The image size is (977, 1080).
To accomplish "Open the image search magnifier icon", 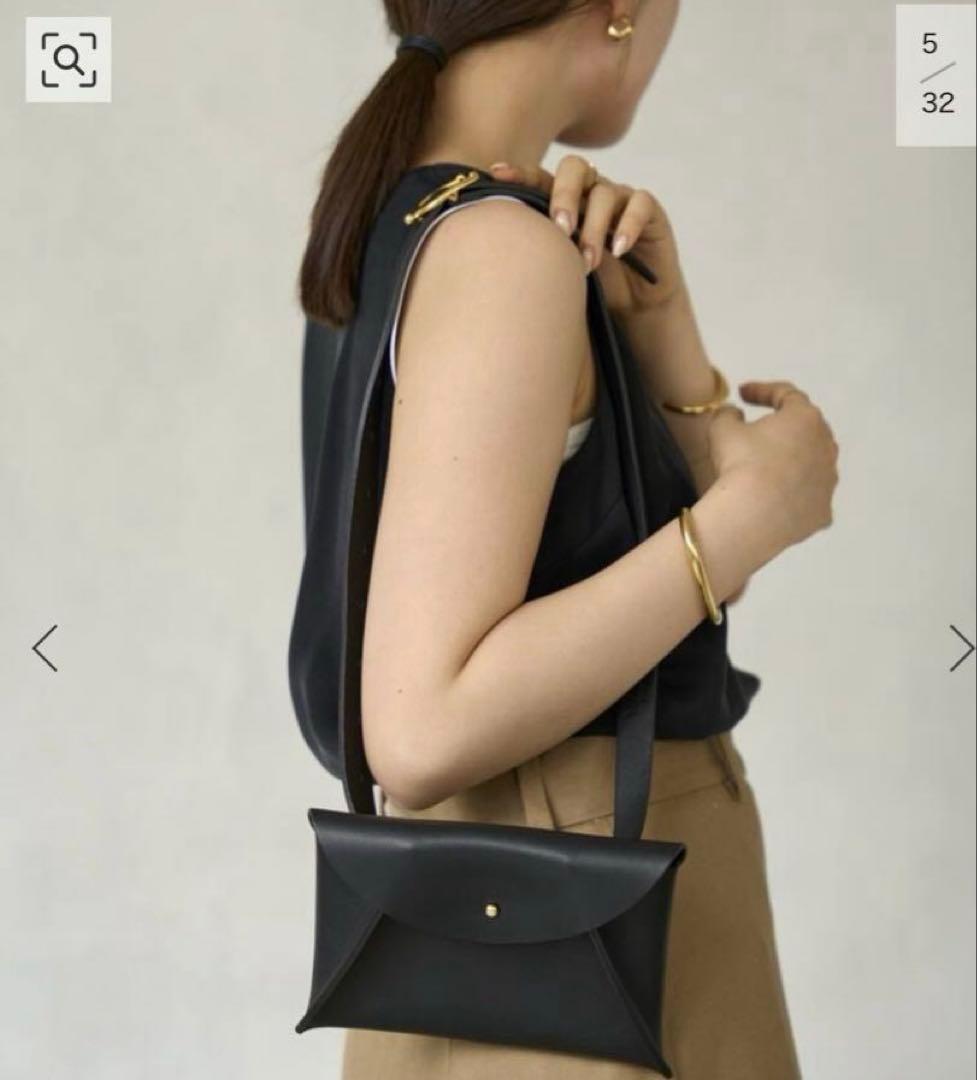I will click(68, 60).
